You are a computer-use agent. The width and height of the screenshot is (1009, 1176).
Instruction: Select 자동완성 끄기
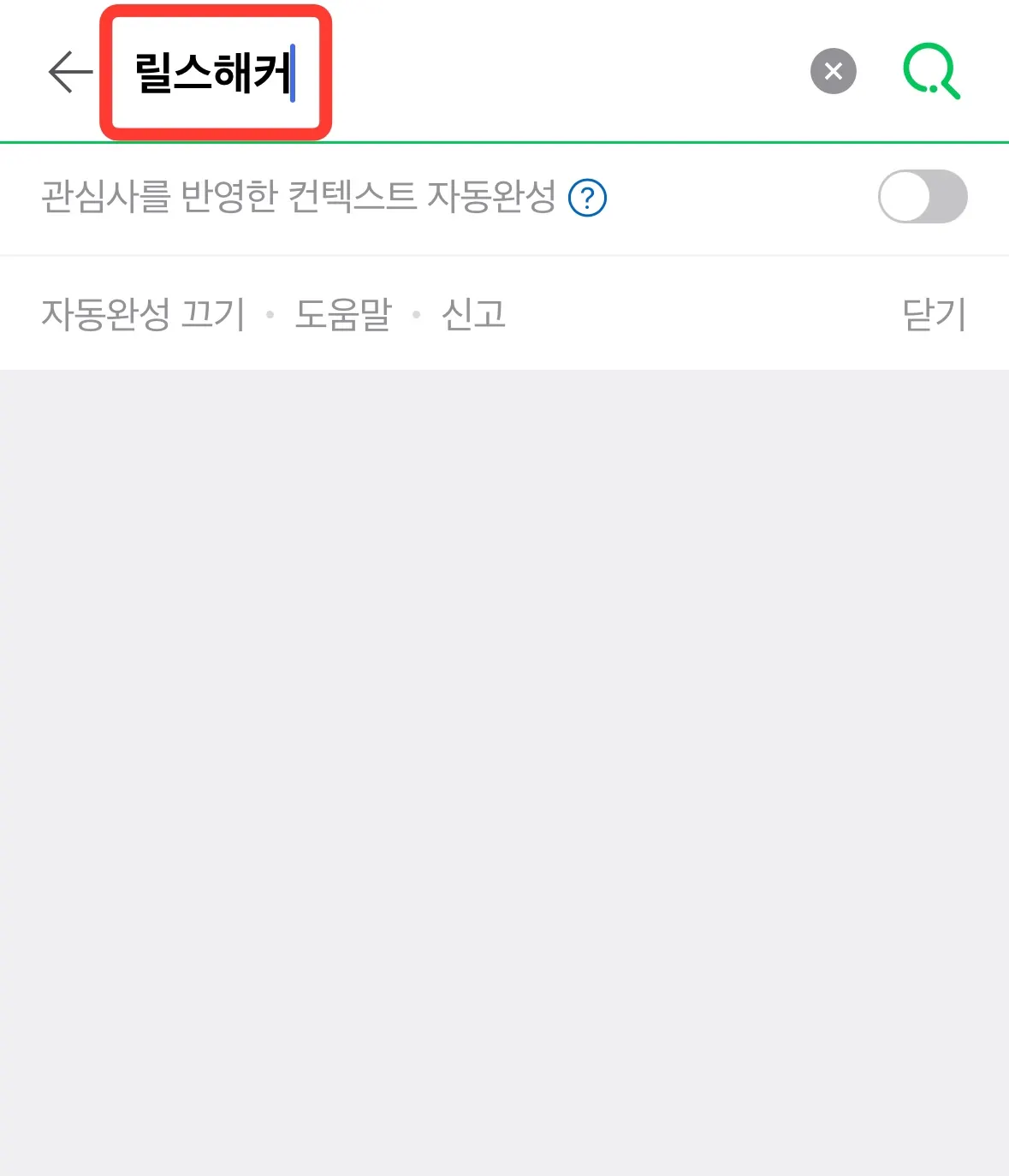tap(143, 314)
